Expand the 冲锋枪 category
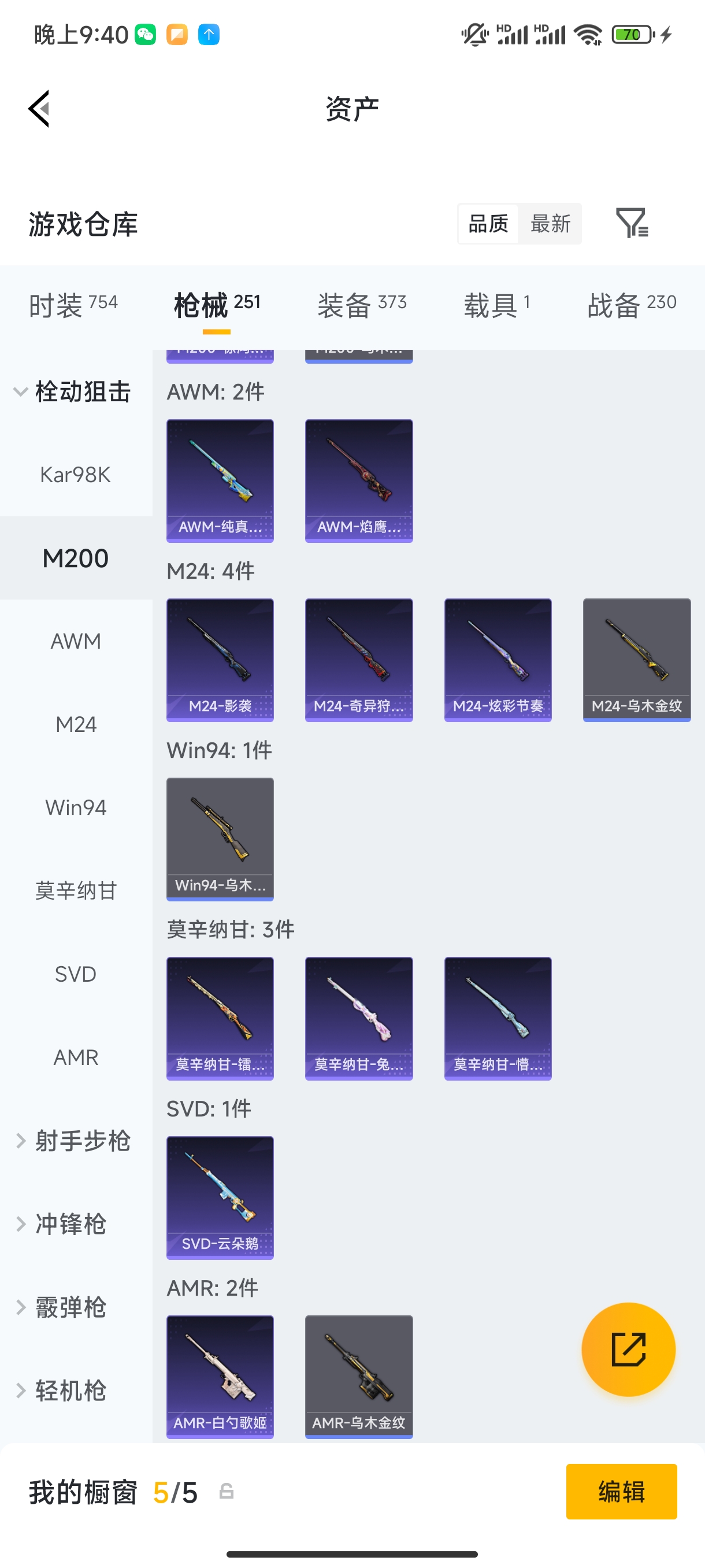The height and width of the screenshot is (1568, 705). coord(73,1224)
